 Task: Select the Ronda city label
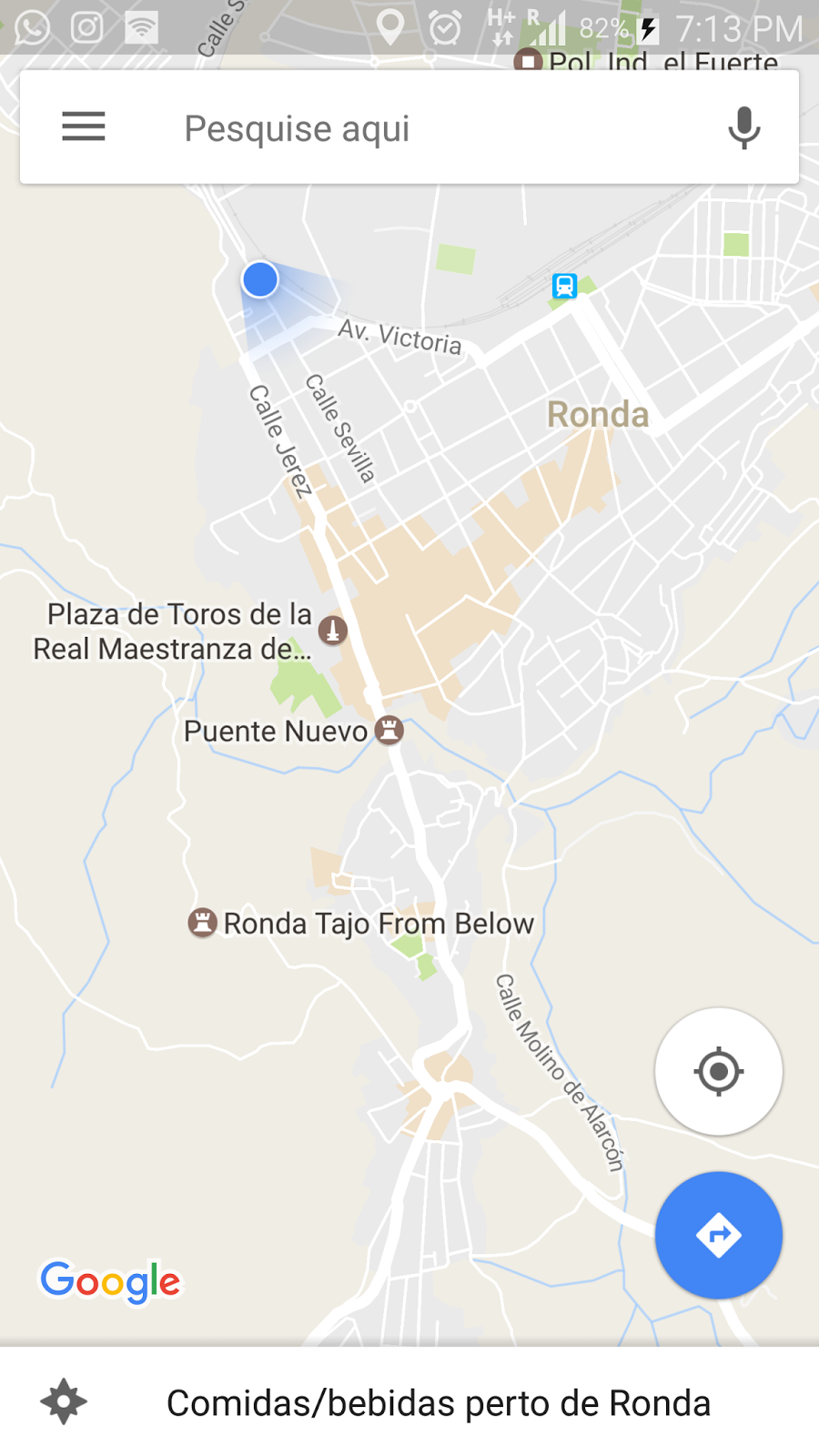tap(597, 414)
